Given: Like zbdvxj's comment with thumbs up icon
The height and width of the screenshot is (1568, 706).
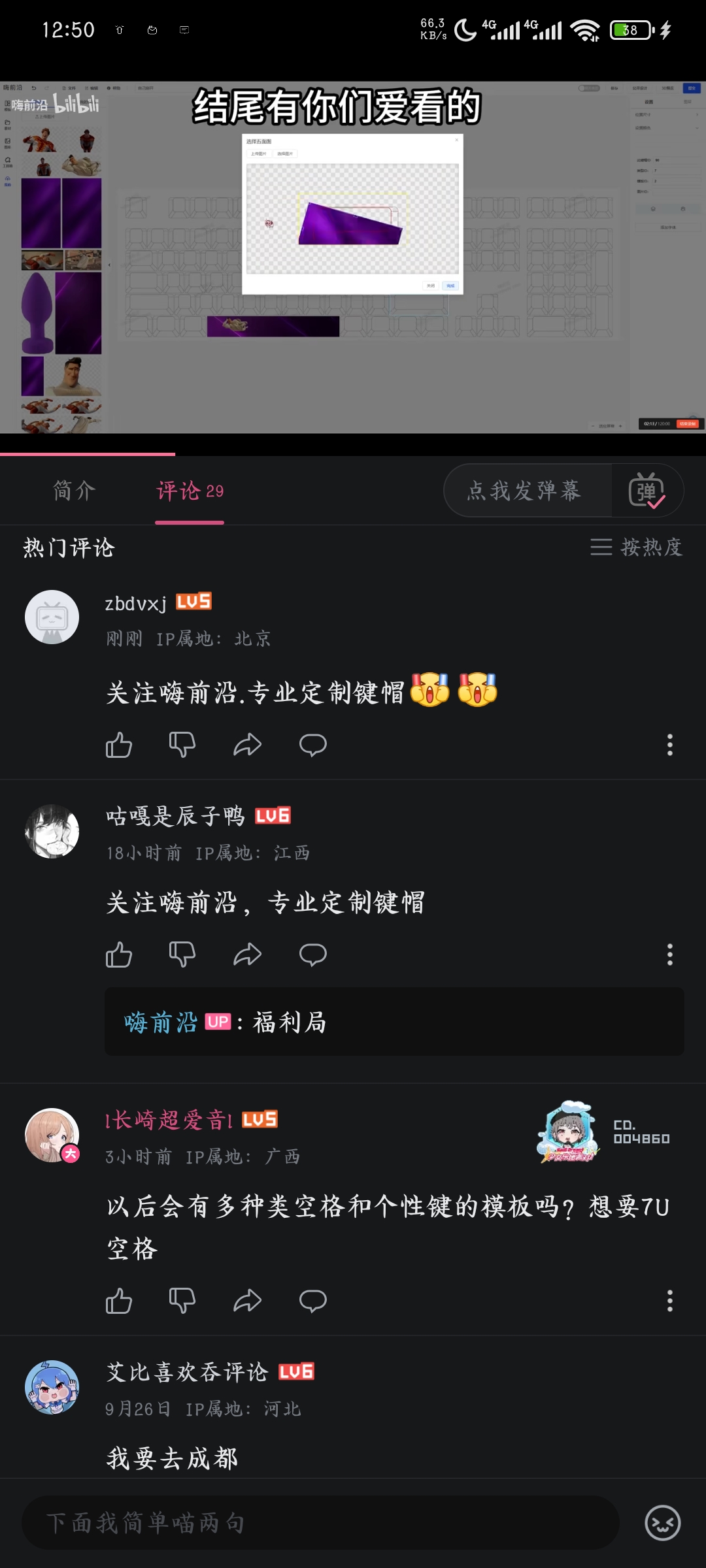Looking at the screenshot, I should click(x=119, y=744).
